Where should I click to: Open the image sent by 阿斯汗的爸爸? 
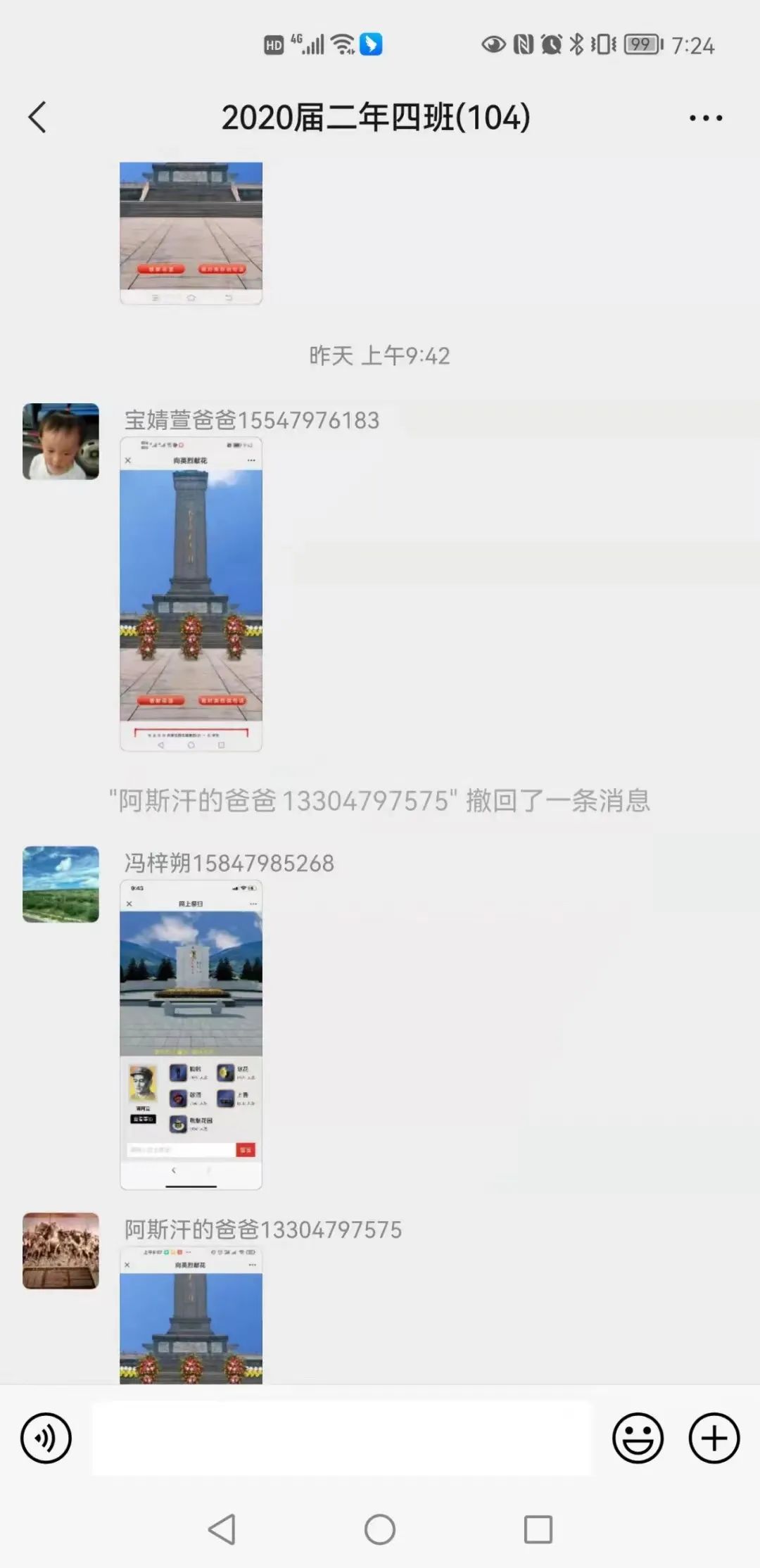191,1315
